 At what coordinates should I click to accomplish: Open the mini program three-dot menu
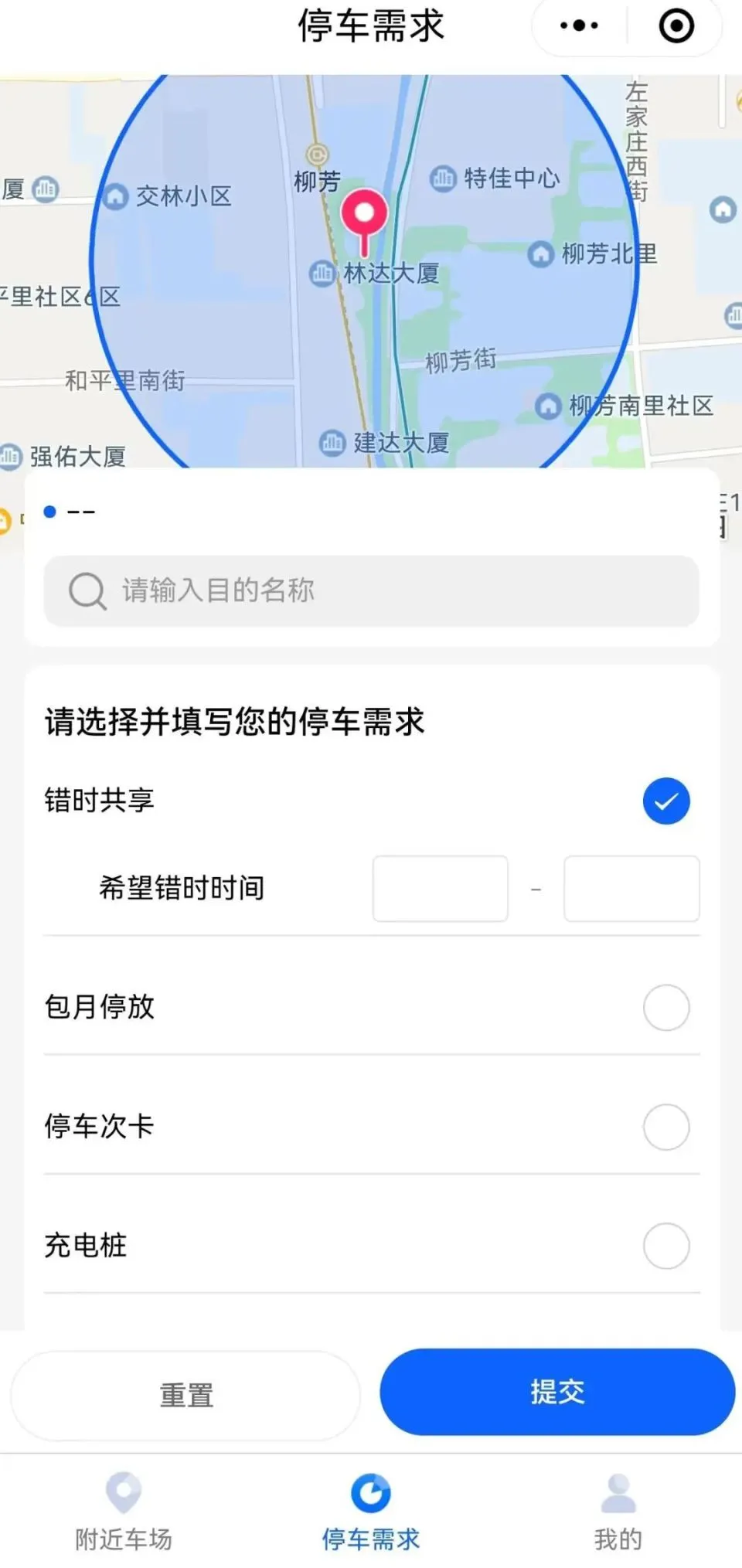pyautogui.click(x=579, y=26)
